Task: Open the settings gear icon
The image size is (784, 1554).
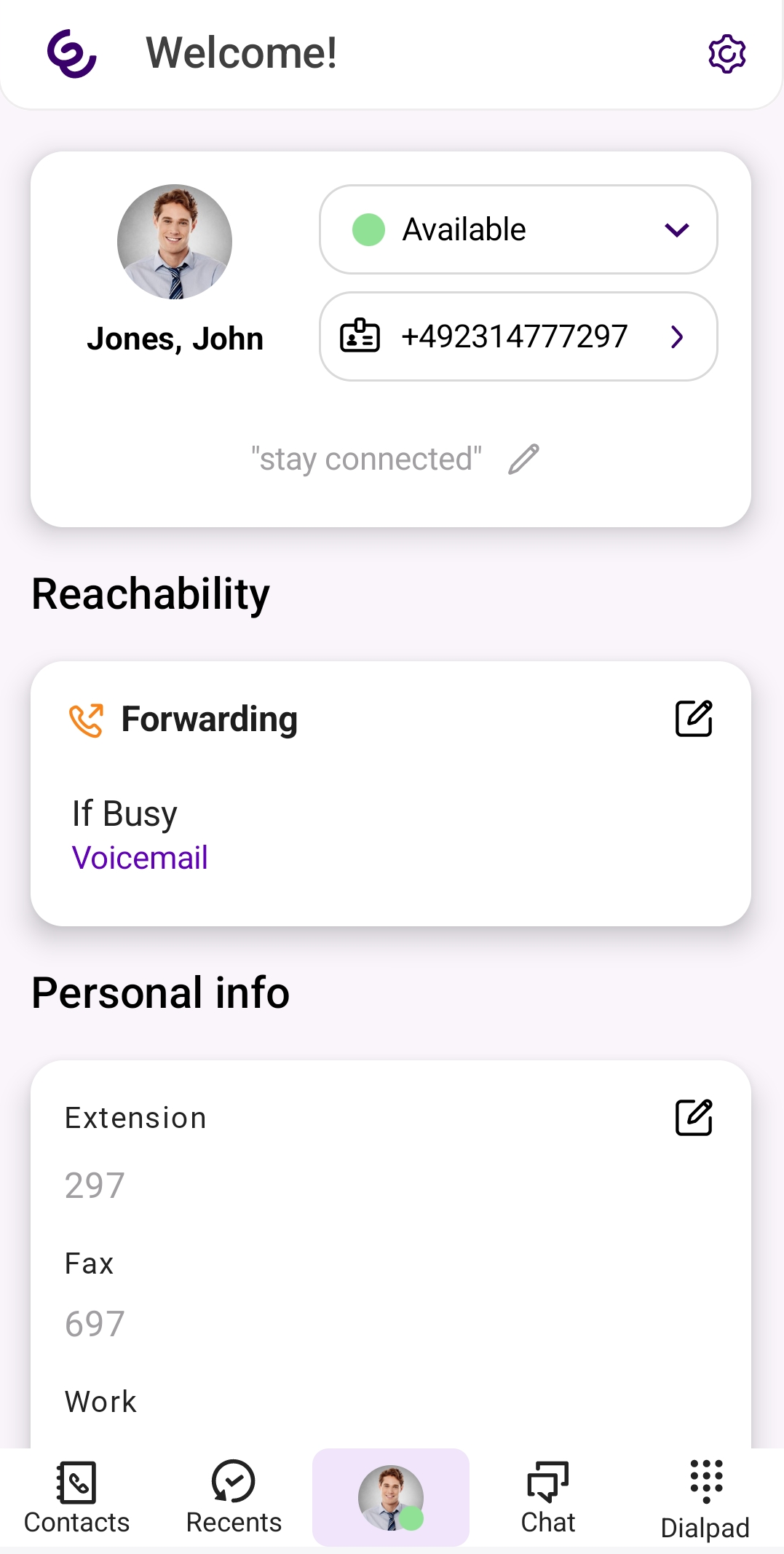Action: point(726,54)
